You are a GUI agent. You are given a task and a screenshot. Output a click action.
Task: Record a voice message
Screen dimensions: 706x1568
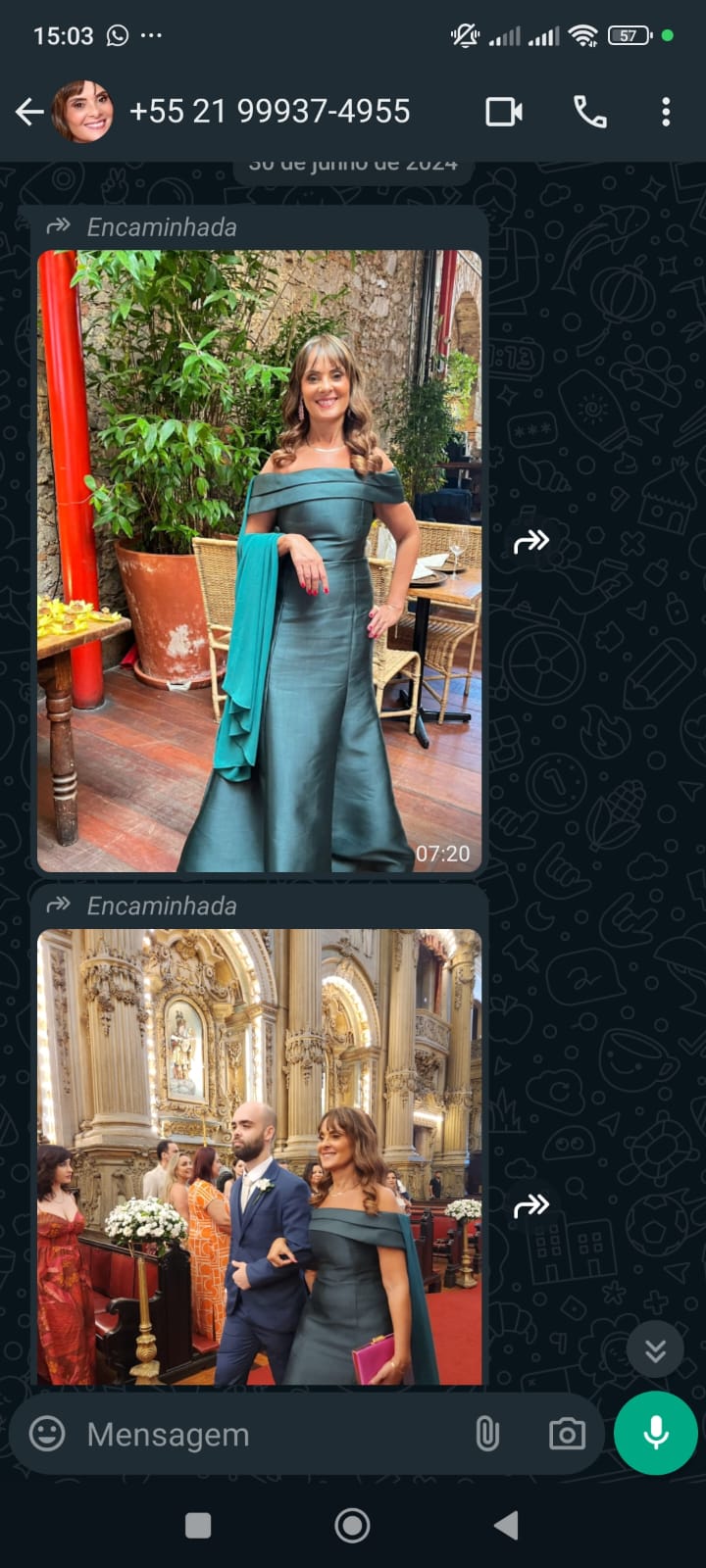click(x=655, y=1433)
